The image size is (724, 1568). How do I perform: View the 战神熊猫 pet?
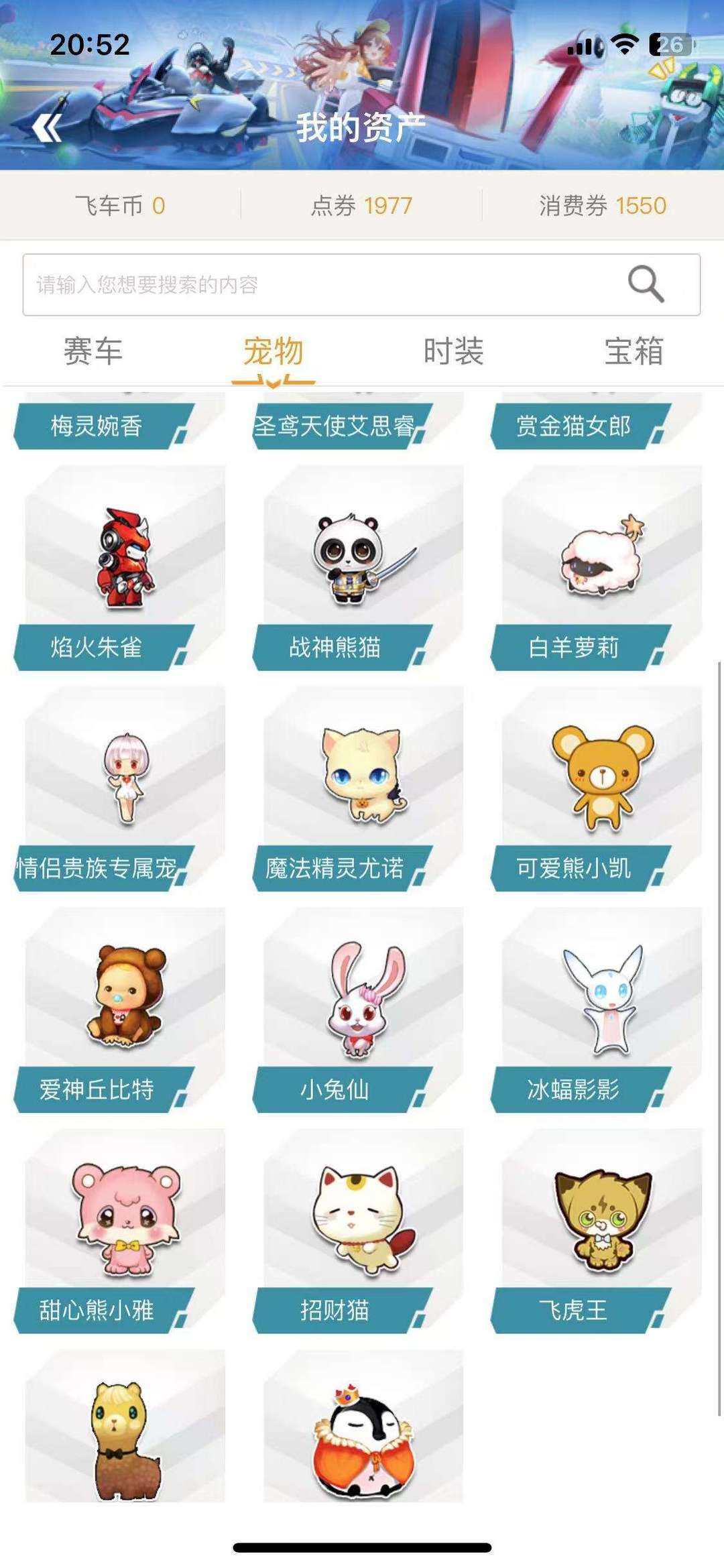[x=359, y=568]
